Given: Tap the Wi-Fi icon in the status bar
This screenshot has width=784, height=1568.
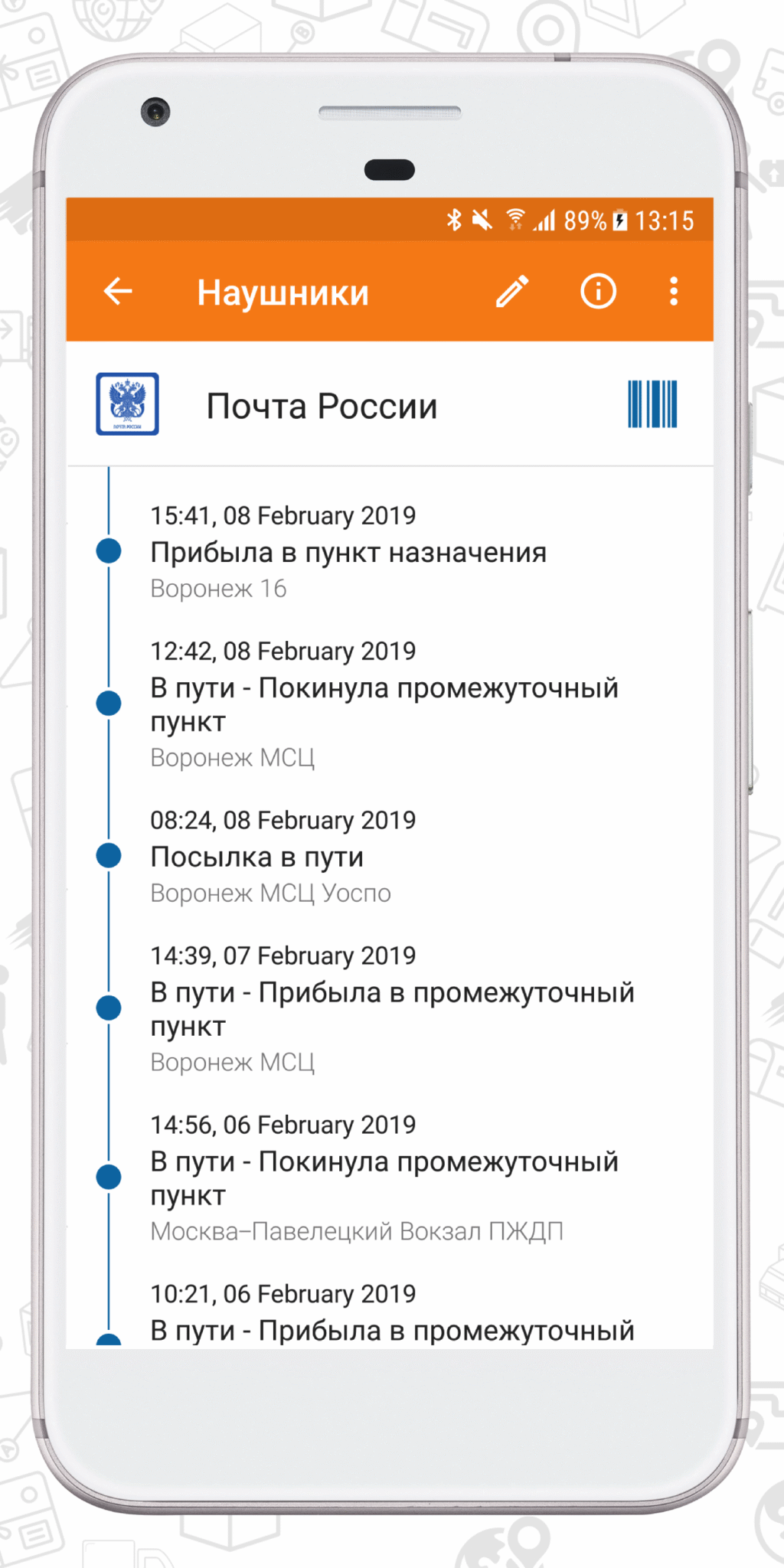Looking at the screenshot, I should tap(514, 220).
